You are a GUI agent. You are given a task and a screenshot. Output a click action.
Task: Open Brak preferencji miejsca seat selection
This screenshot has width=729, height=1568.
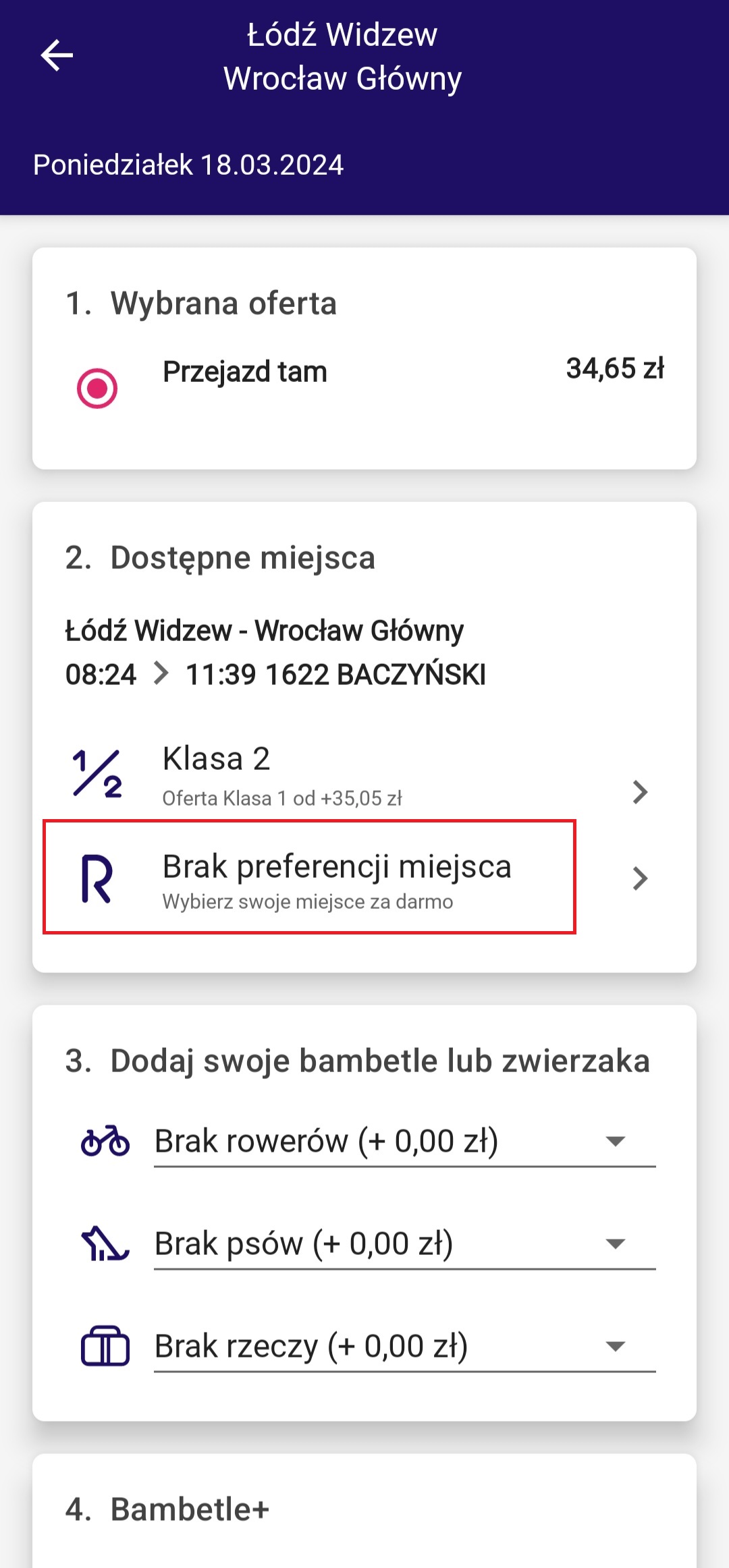coord(364,878)
